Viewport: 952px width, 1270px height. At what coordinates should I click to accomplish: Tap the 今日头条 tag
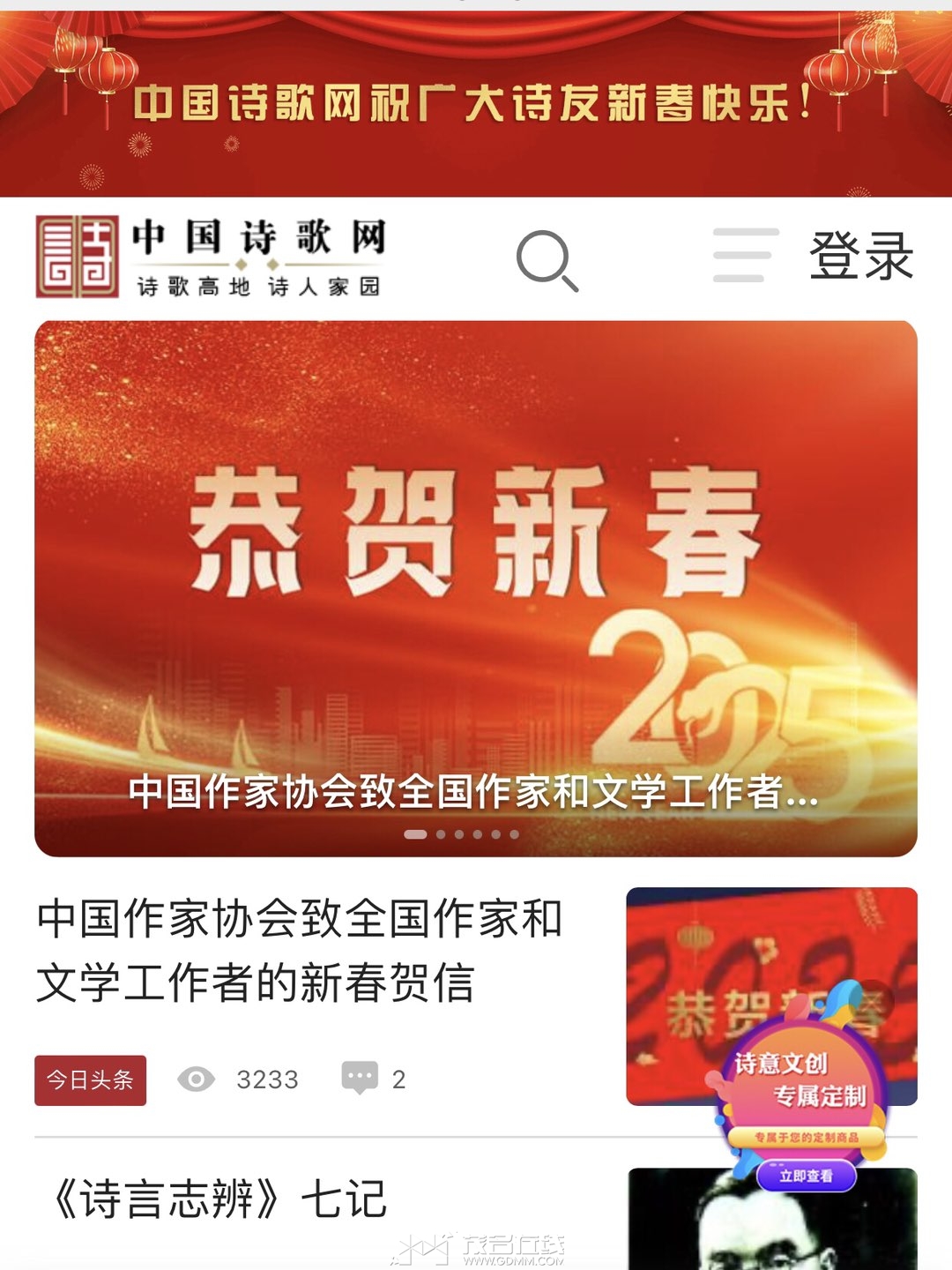(90, 1079)
